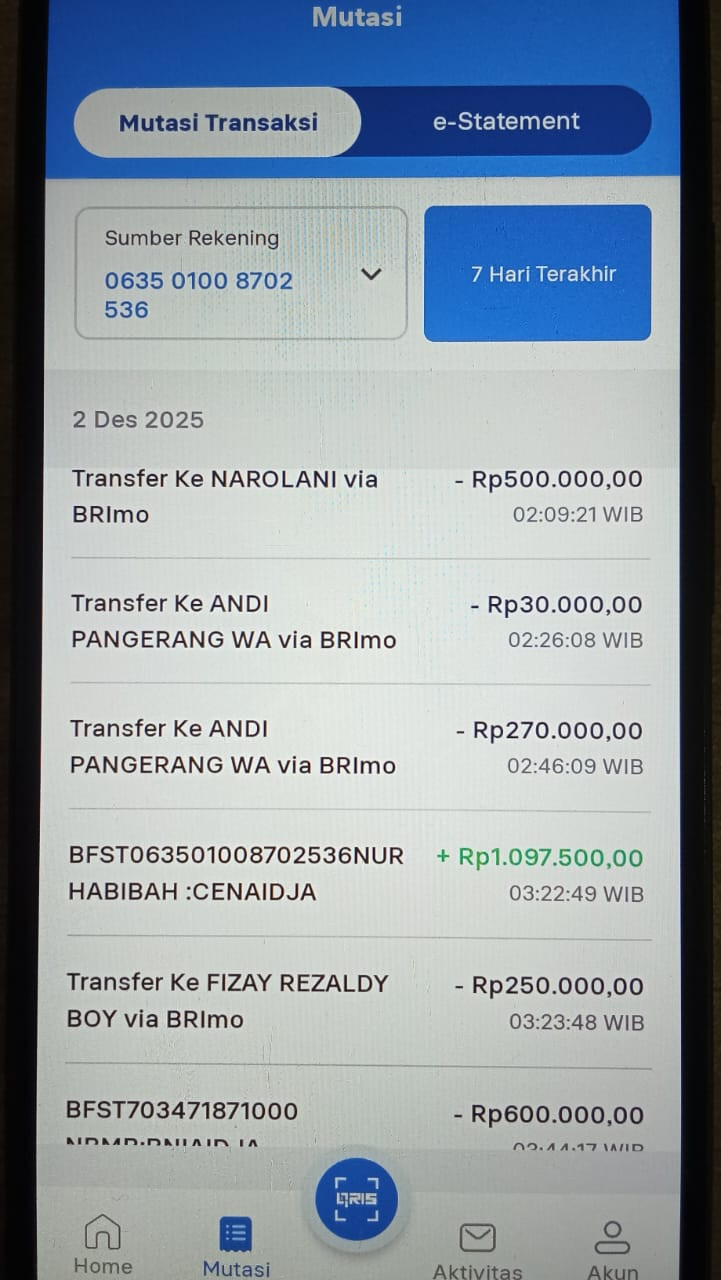Open the Transfer Ke FIZAY REZALDY BOY entry

[x=357, y=1001]
